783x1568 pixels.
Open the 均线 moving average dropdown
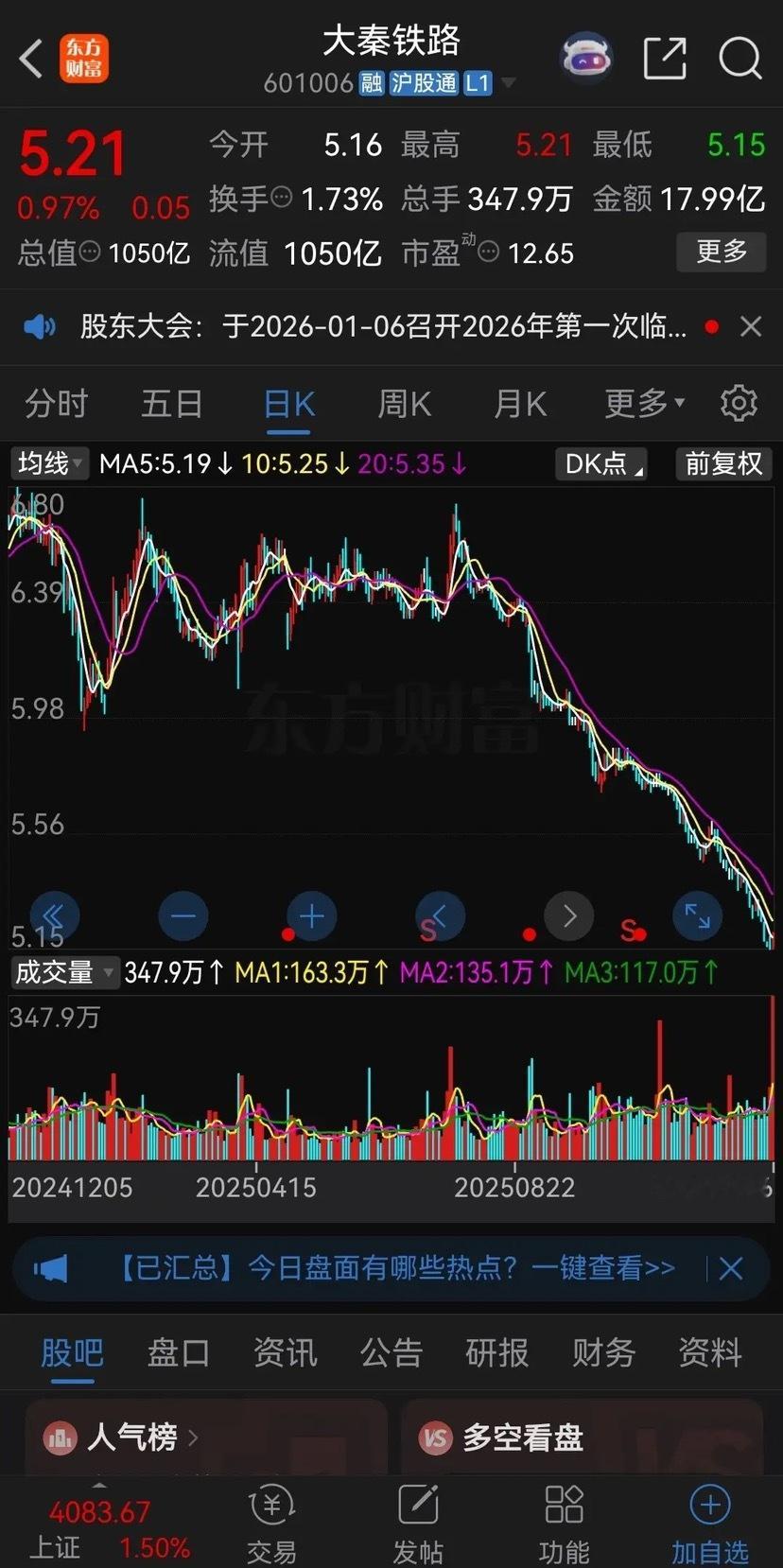48,464
